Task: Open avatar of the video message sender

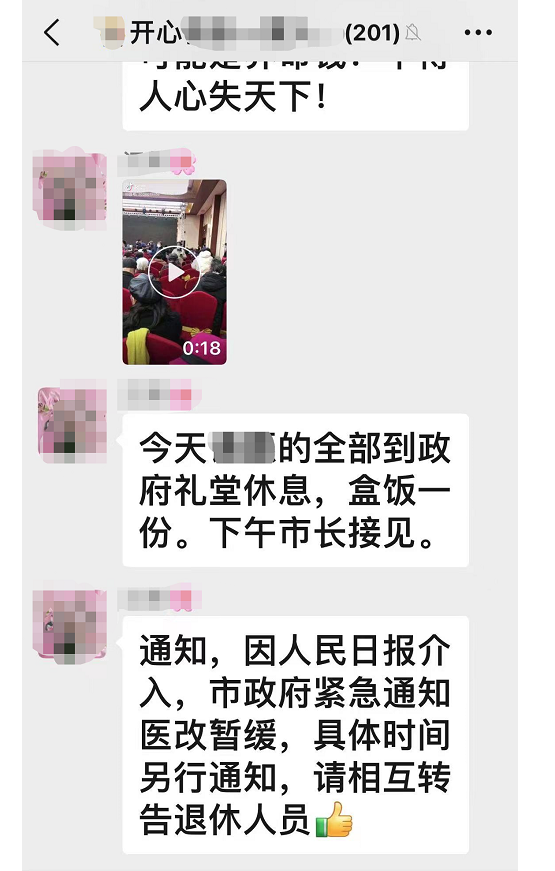Action: point(70,188)
